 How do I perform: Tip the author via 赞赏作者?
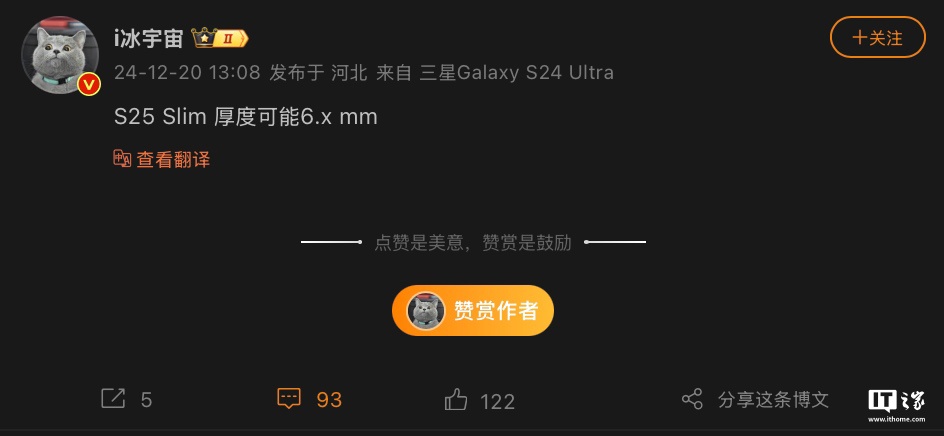click(473, 311)
